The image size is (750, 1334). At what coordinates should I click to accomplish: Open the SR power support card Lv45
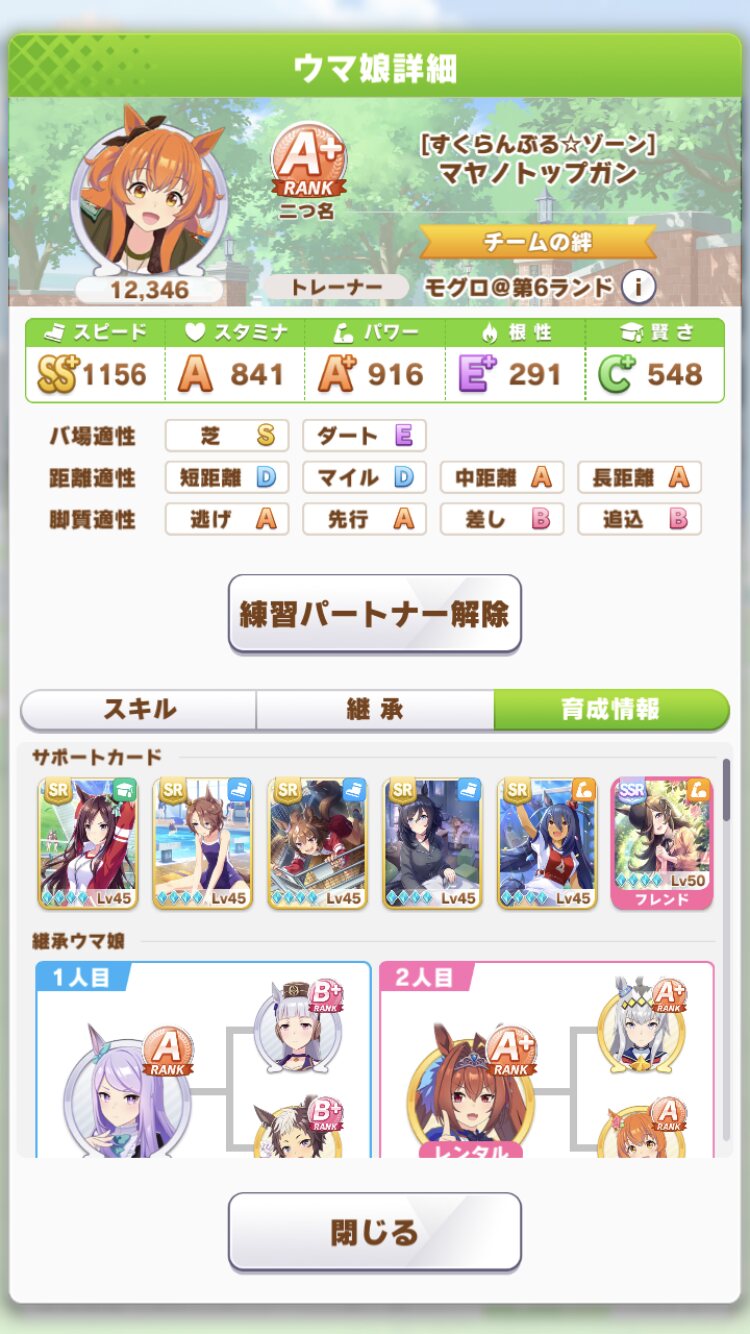tap(547, 843)
